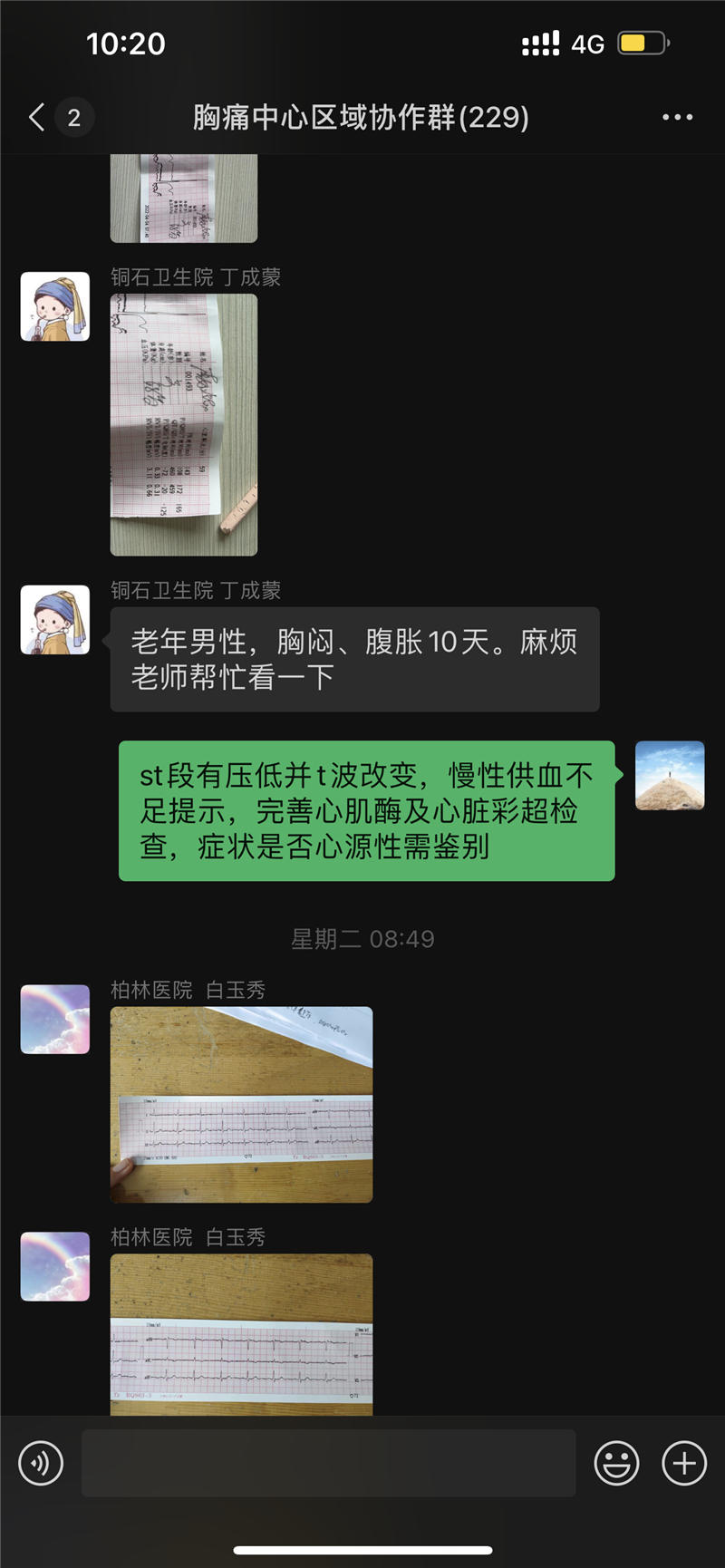
Task: Open the cropped ECG photo at top
Action: click(x=184, y=198)
